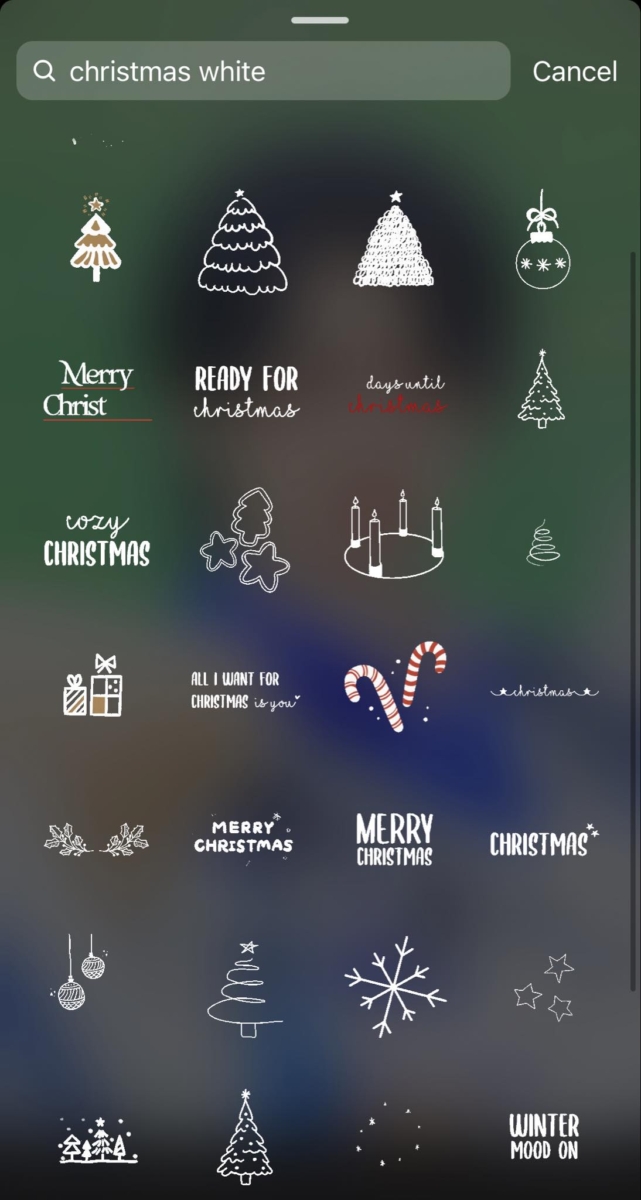Select the CHRISTMAS with stars text sticker
Screen dimensions: 641x1200
(543, 842)
